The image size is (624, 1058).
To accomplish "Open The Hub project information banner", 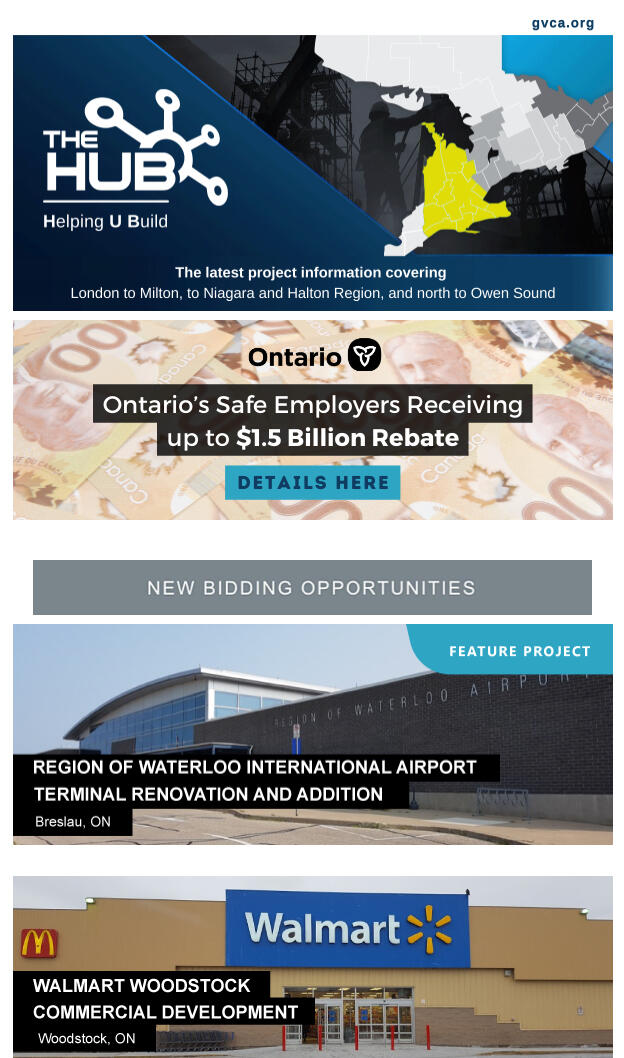I will (x=312, y=172).
